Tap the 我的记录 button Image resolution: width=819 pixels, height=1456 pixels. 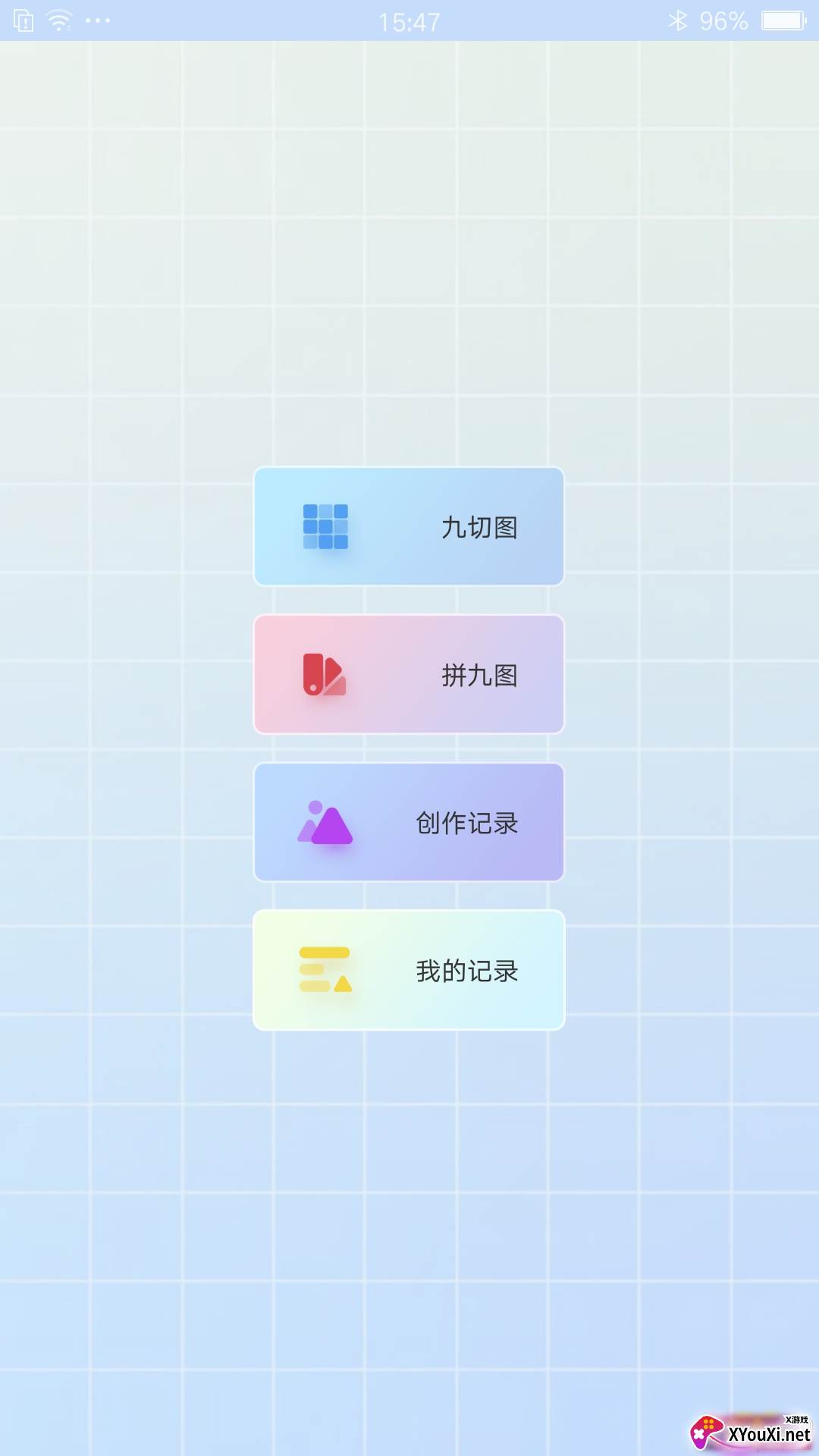pyautogui.click(x=409, y=970)
